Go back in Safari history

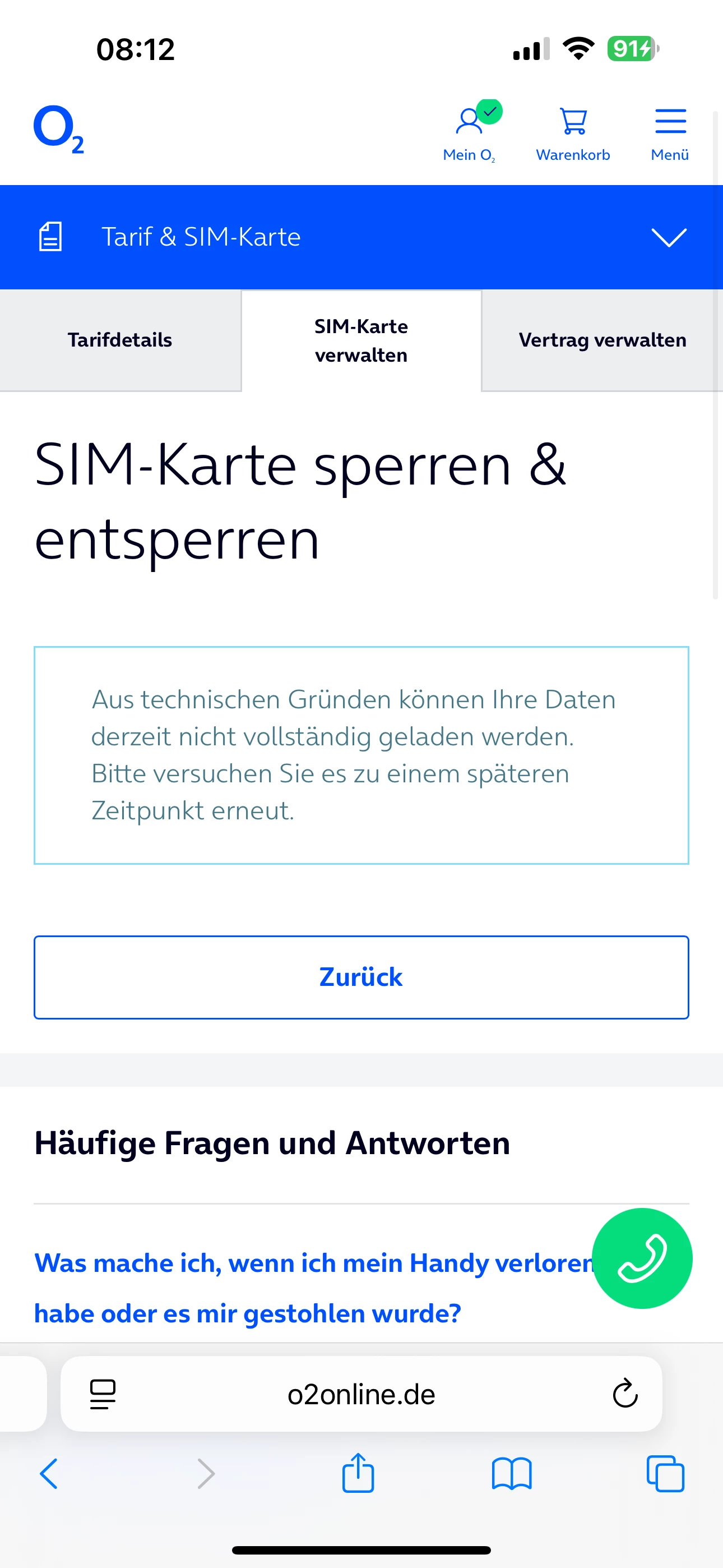(49, 1474)
